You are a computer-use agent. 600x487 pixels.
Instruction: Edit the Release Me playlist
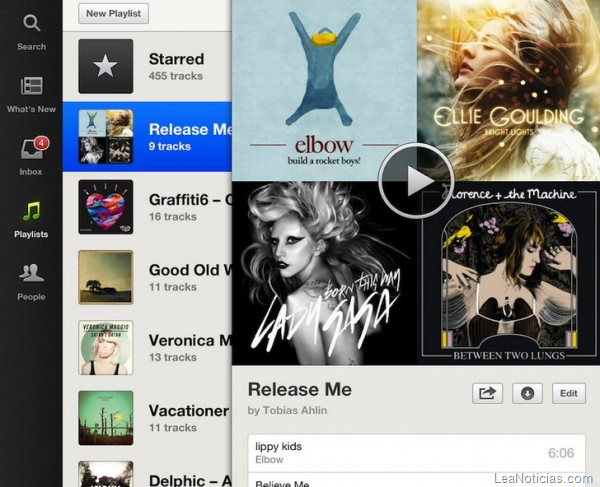point(568,393)
